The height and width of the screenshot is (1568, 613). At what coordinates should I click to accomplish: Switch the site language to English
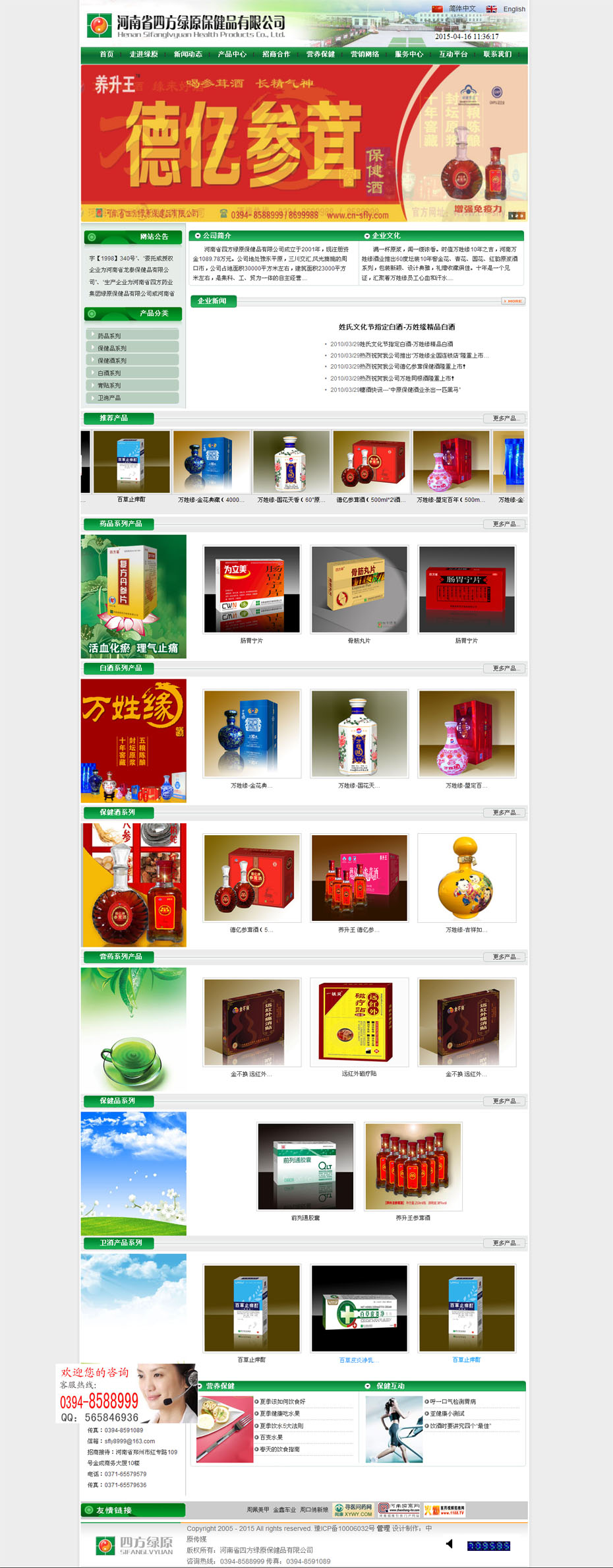[513, 9]
